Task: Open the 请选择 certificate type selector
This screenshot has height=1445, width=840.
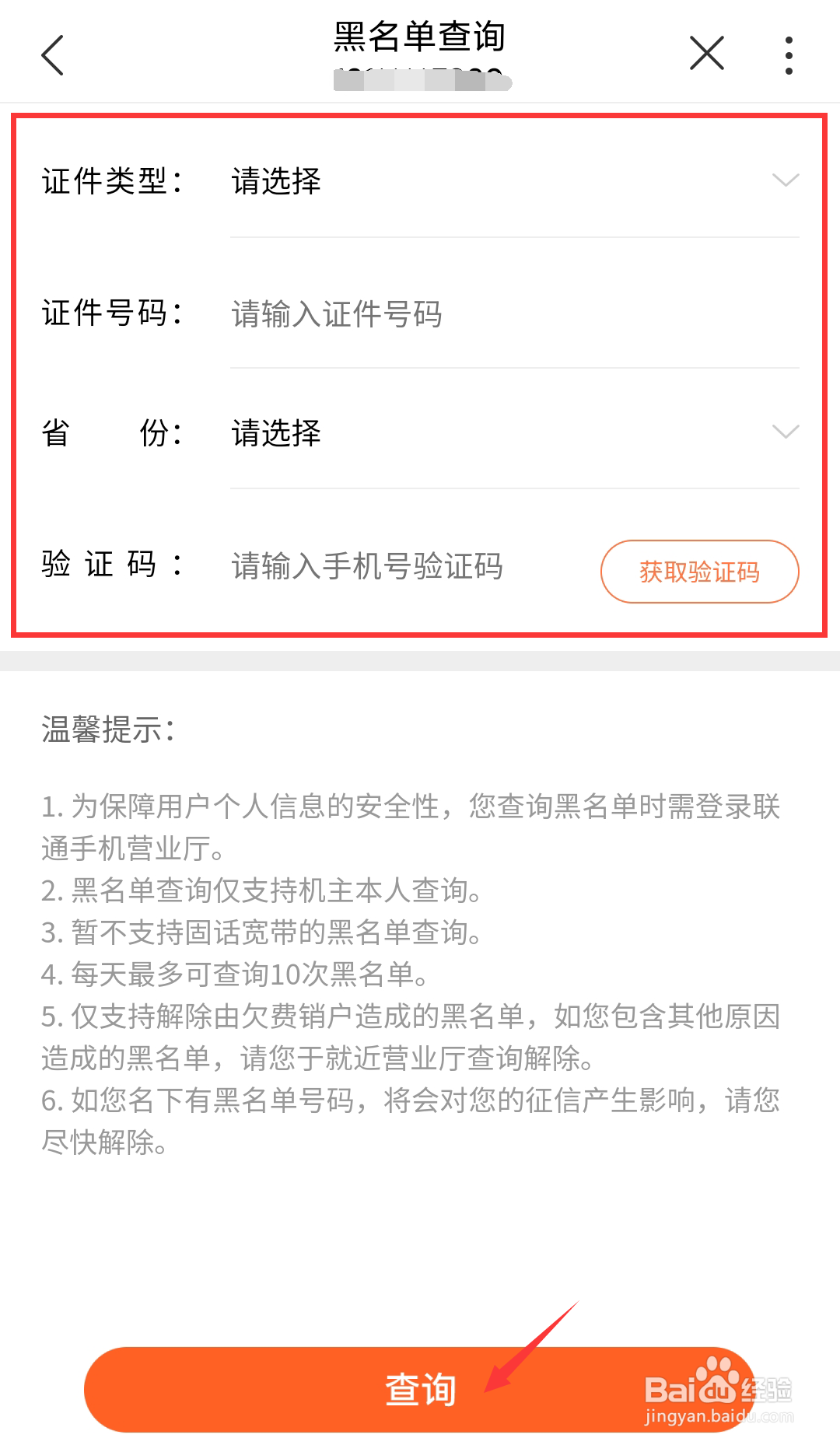Action: tap(276, 182)
